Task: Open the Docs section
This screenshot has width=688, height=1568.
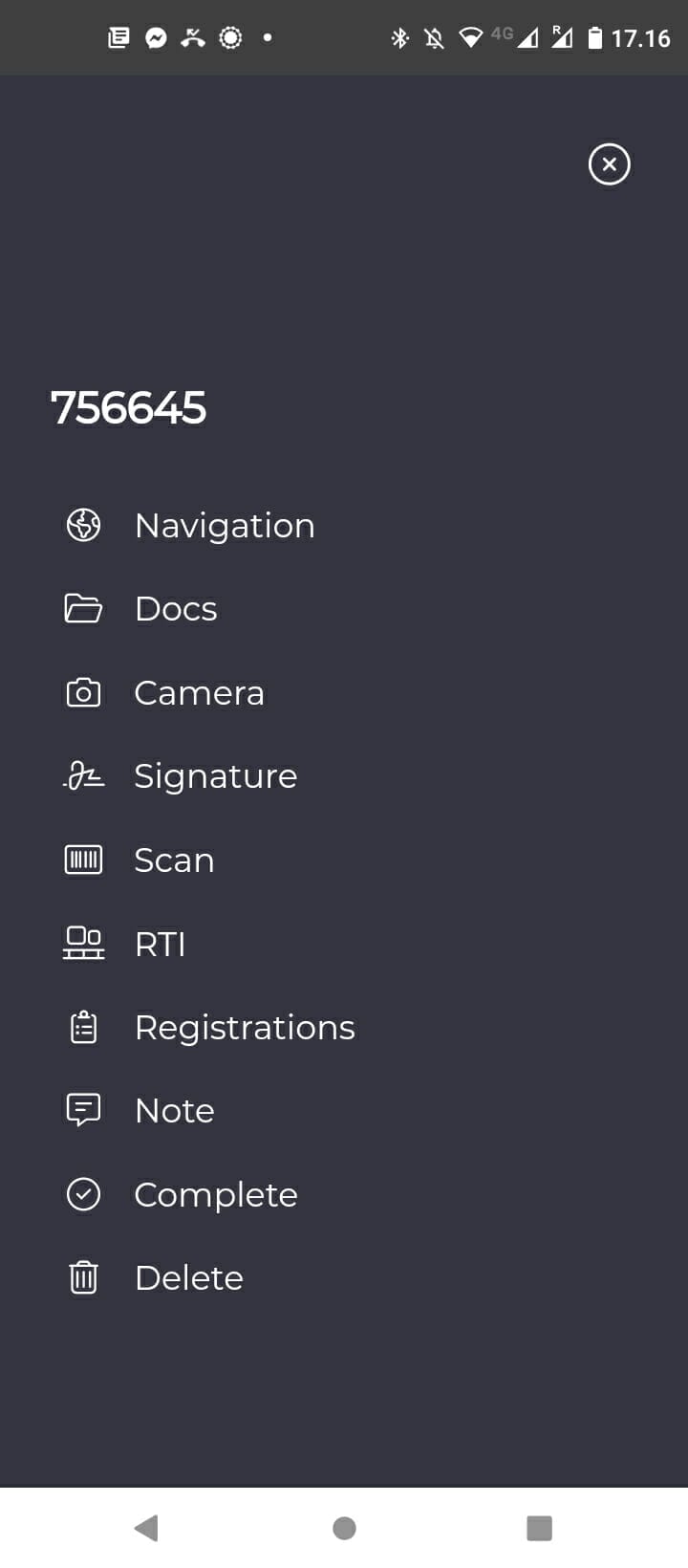Action: [176, 609]
